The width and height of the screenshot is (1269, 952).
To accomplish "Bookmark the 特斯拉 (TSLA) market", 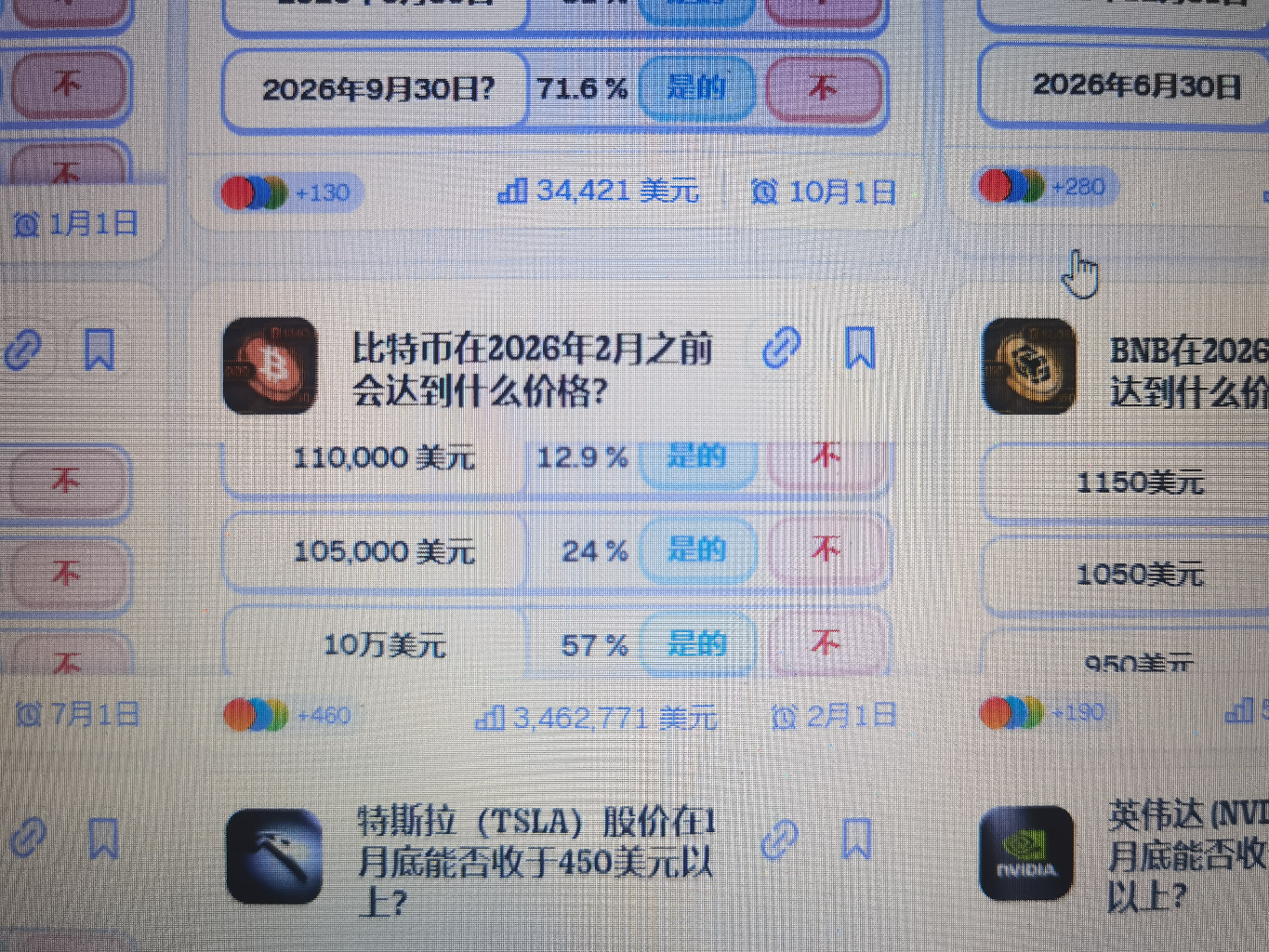I will pos(856,840).
